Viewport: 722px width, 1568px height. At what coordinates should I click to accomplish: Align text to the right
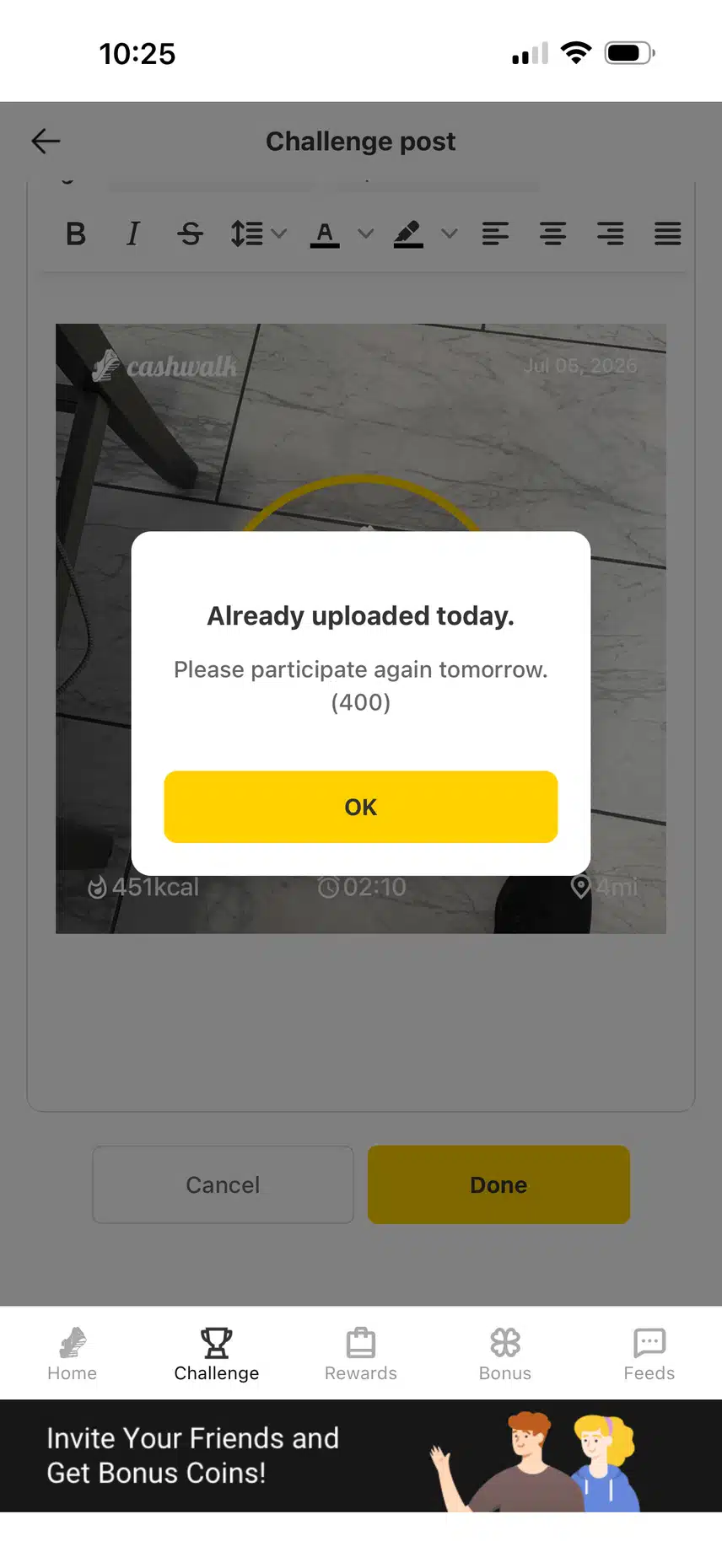[611, 234]
